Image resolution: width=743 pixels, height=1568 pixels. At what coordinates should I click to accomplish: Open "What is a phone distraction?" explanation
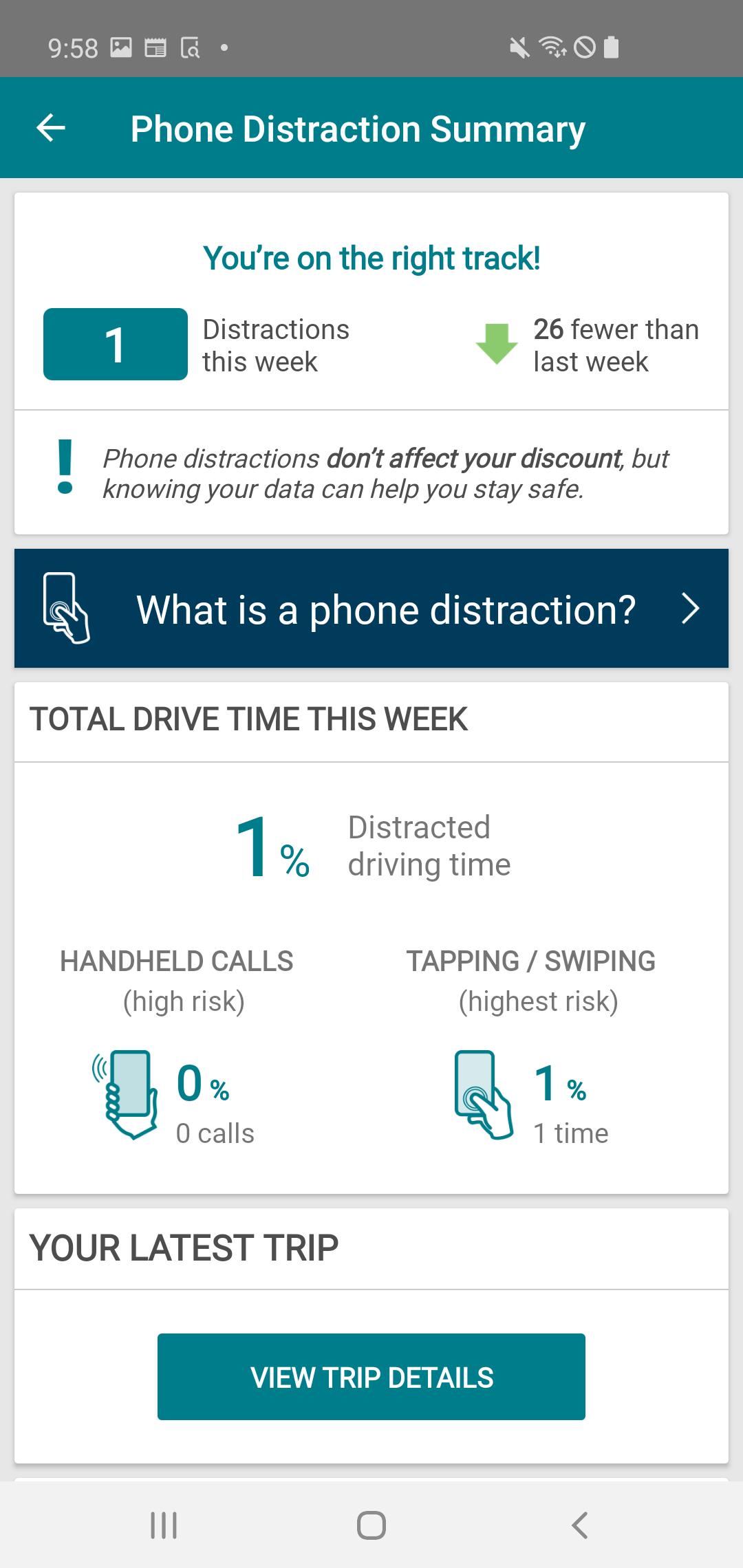click(371, 609)
